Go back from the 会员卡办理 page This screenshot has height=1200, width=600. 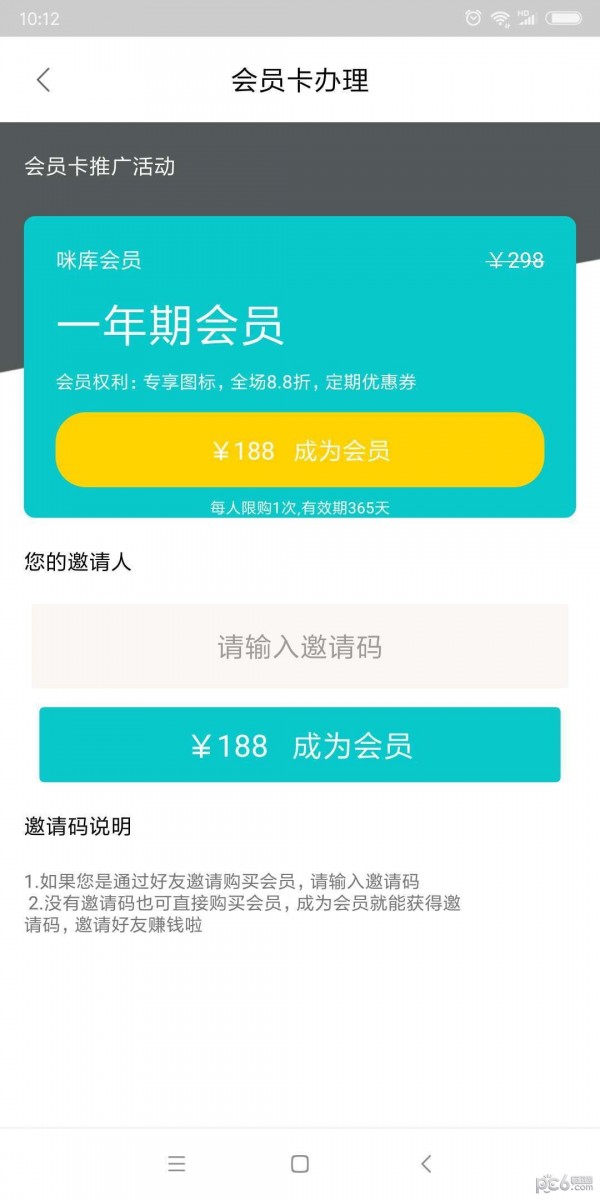click(43, 80)
